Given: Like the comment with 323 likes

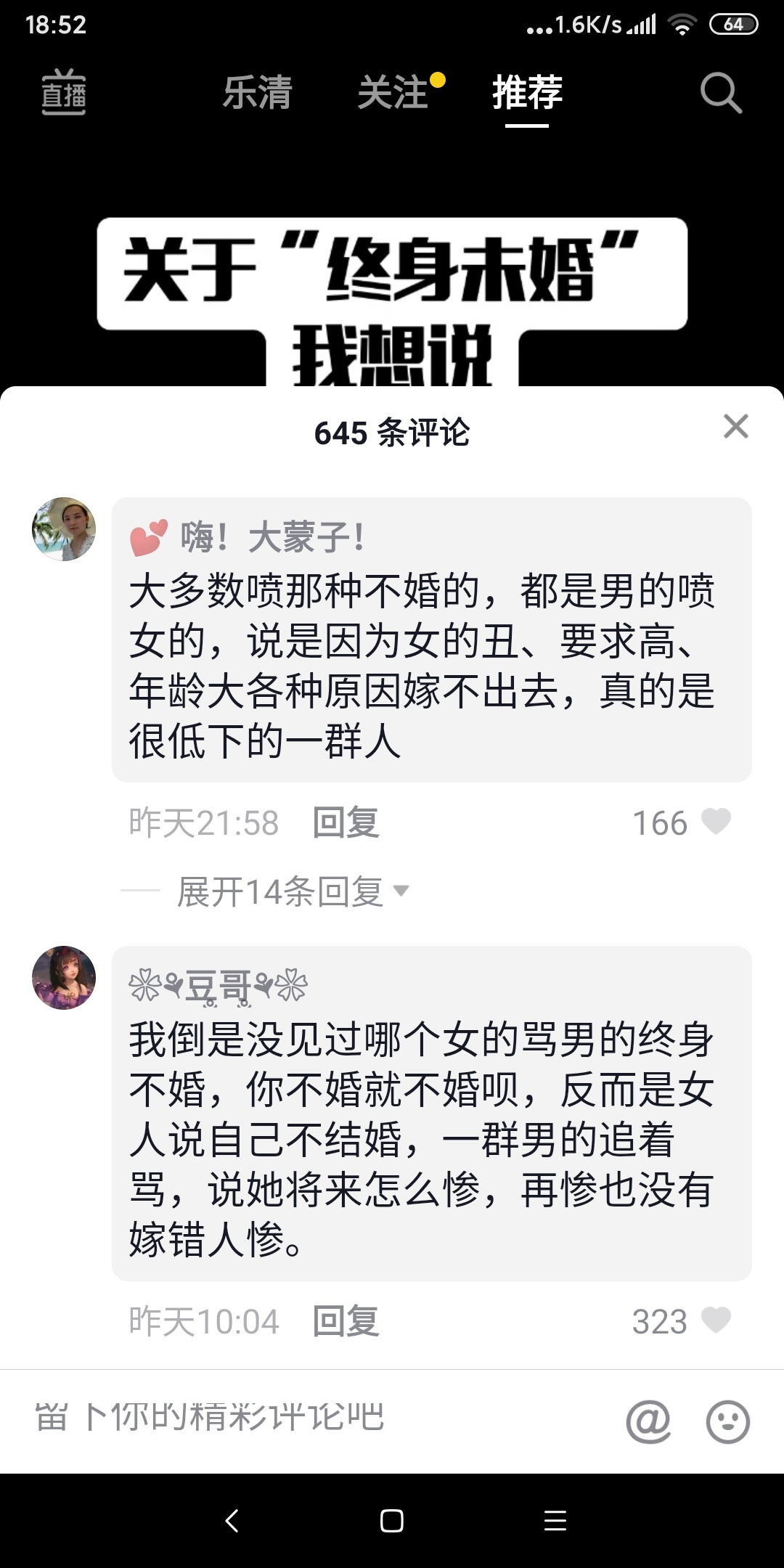Looking at the screenshot, I should coord(716,1320).
